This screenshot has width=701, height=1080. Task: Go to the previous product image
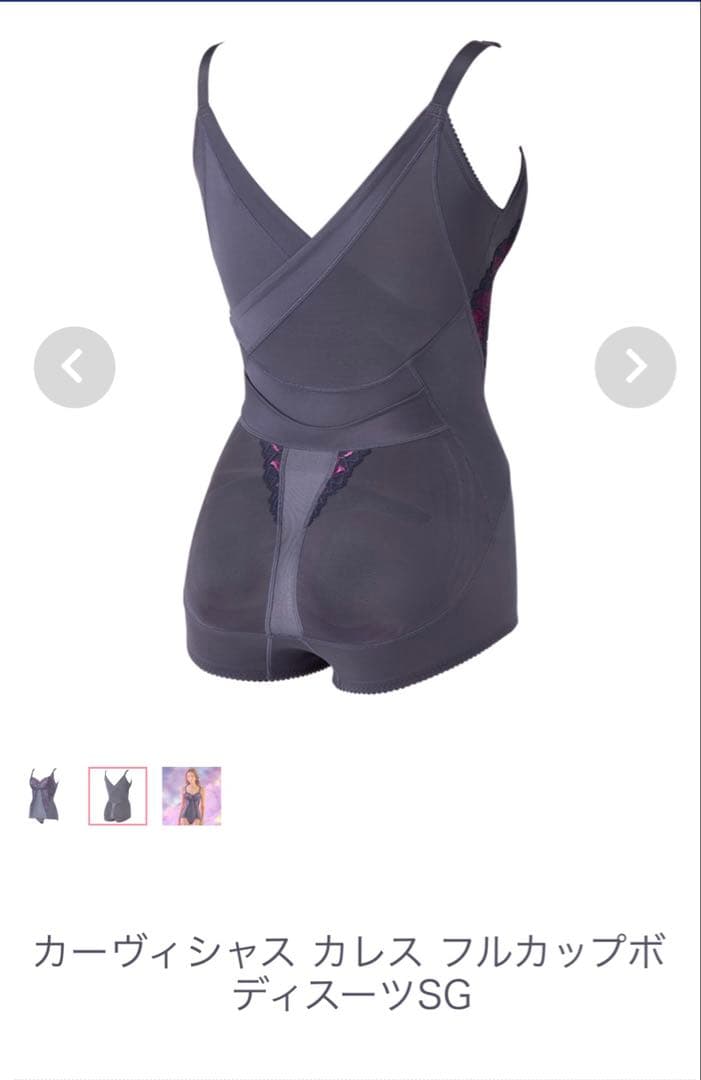point(74,367)
